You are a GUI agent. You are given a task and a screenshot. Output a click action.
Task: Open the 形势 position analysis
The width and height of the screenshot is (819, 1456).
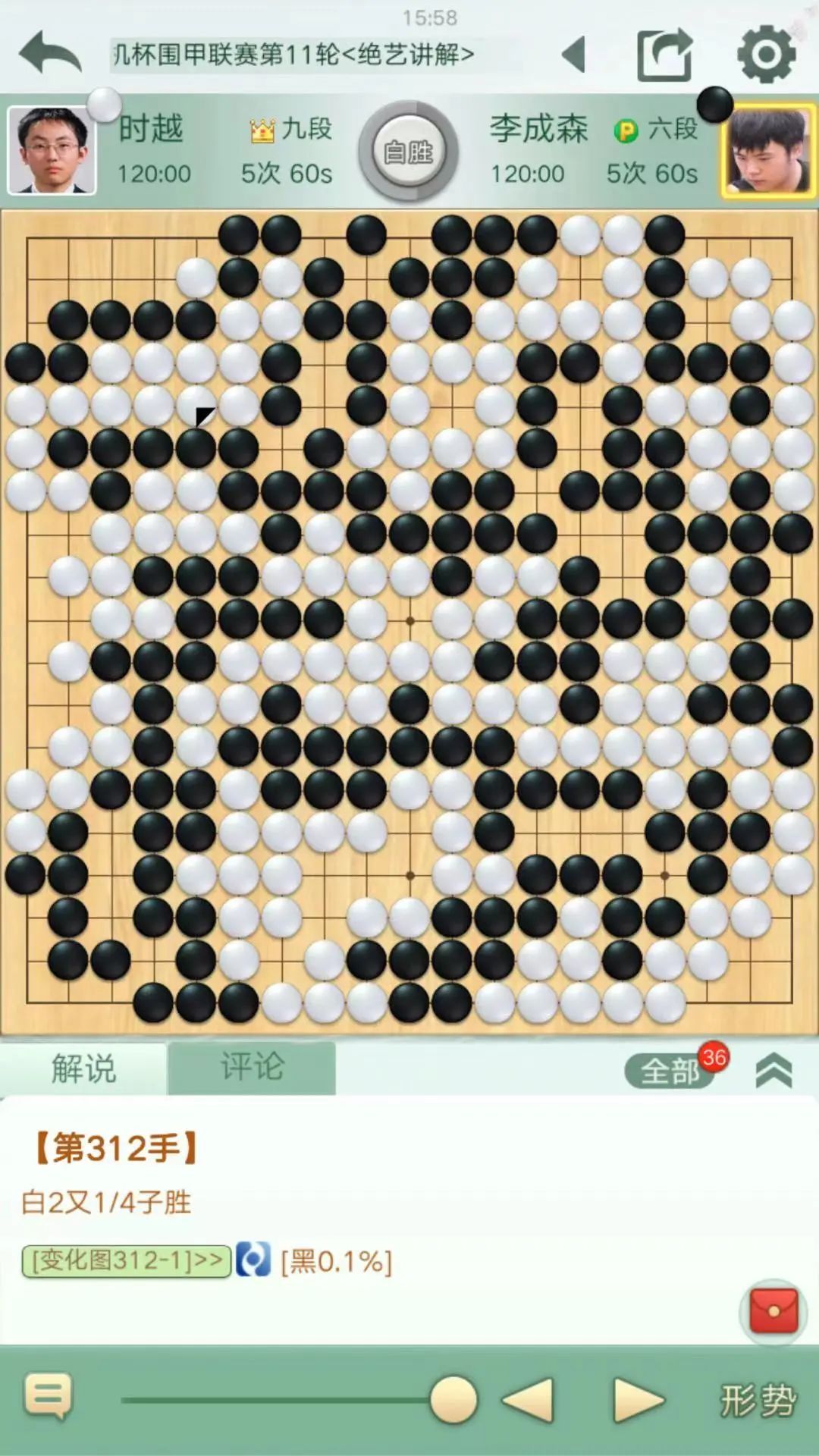(x=758, y=1400)
